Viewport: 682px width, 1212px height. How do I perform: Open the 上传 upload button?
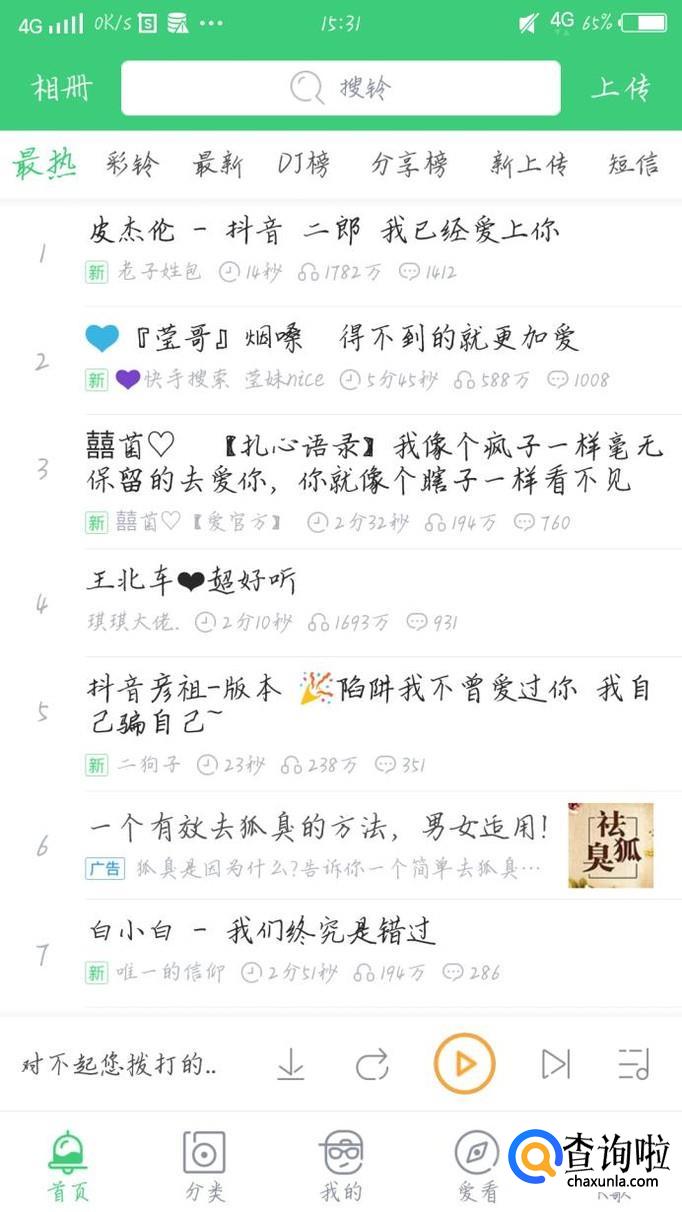(x=621, y=88)
